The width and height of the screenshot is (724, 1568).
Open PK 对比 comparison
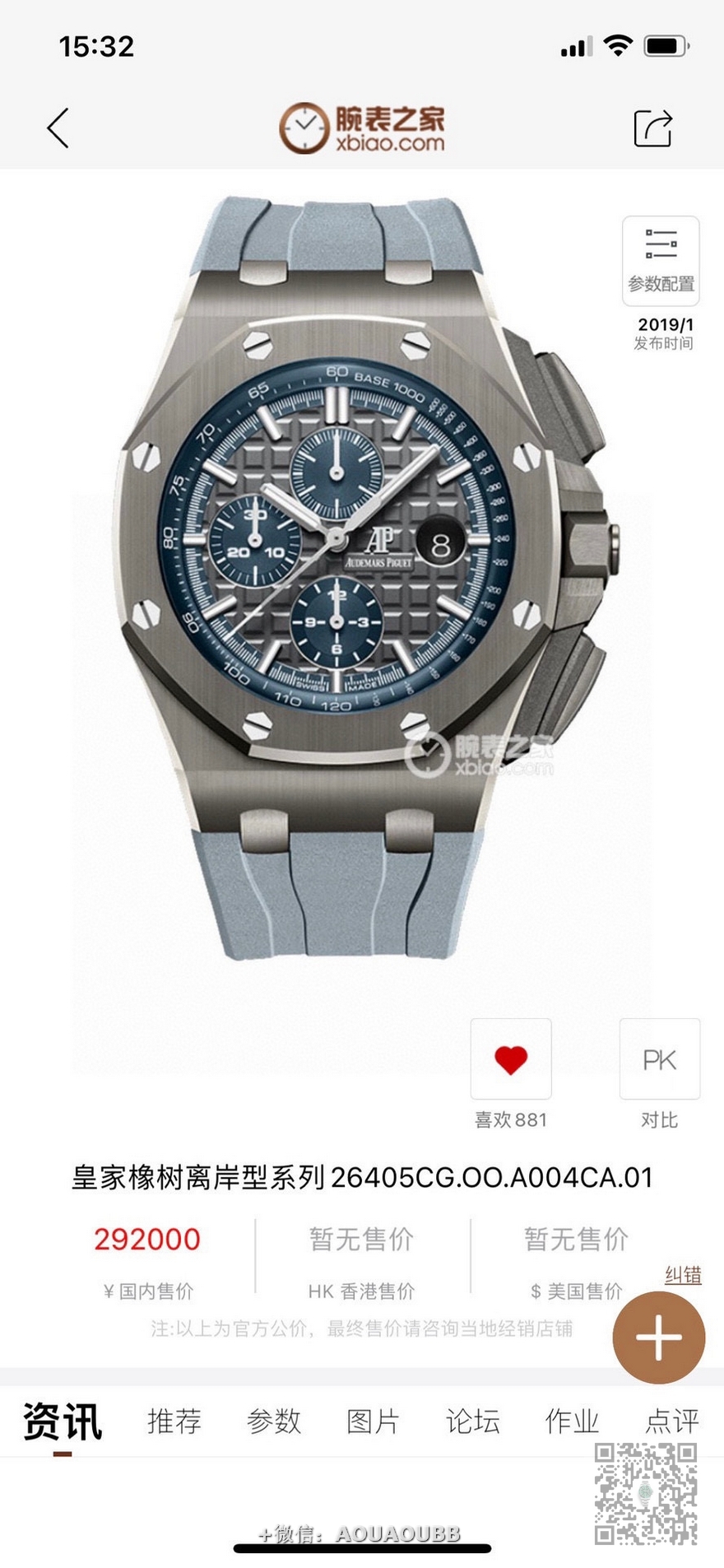coord(659,1059)
